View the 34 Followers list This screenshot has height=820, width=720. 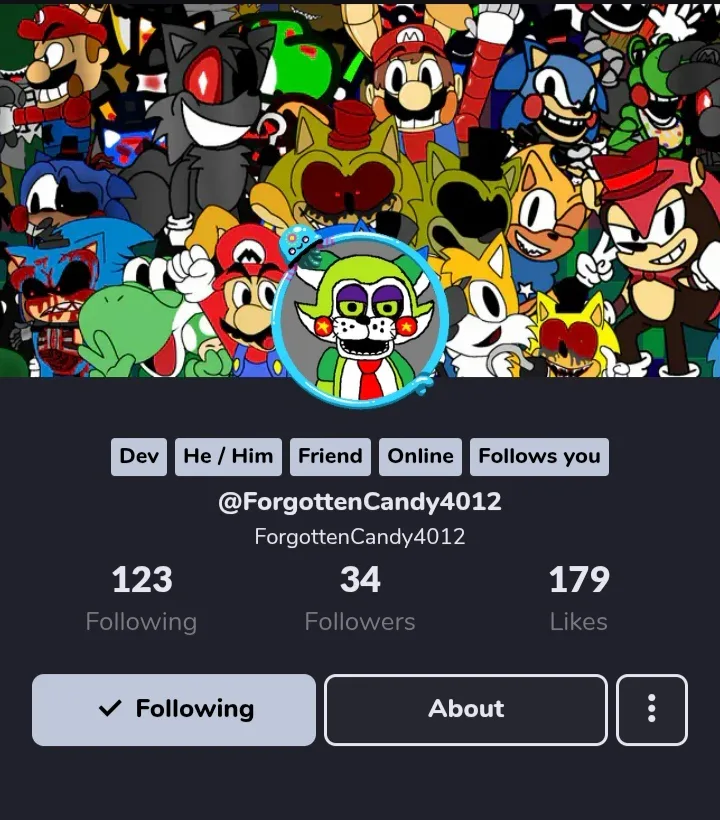coord(360,599)
